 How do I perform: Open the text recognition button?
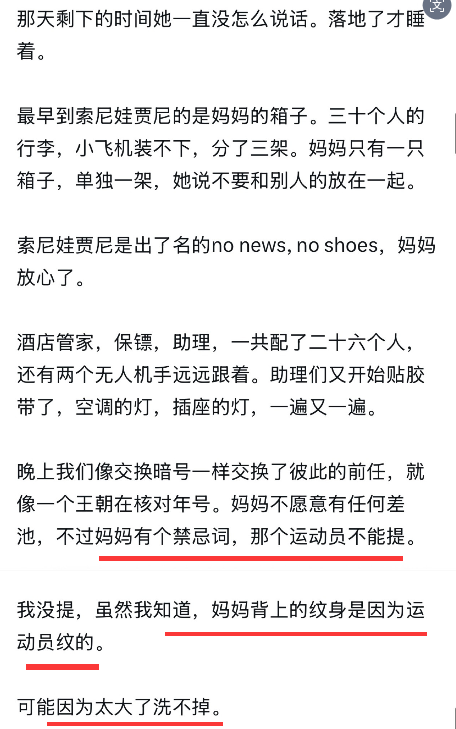[x=437, y=7]
